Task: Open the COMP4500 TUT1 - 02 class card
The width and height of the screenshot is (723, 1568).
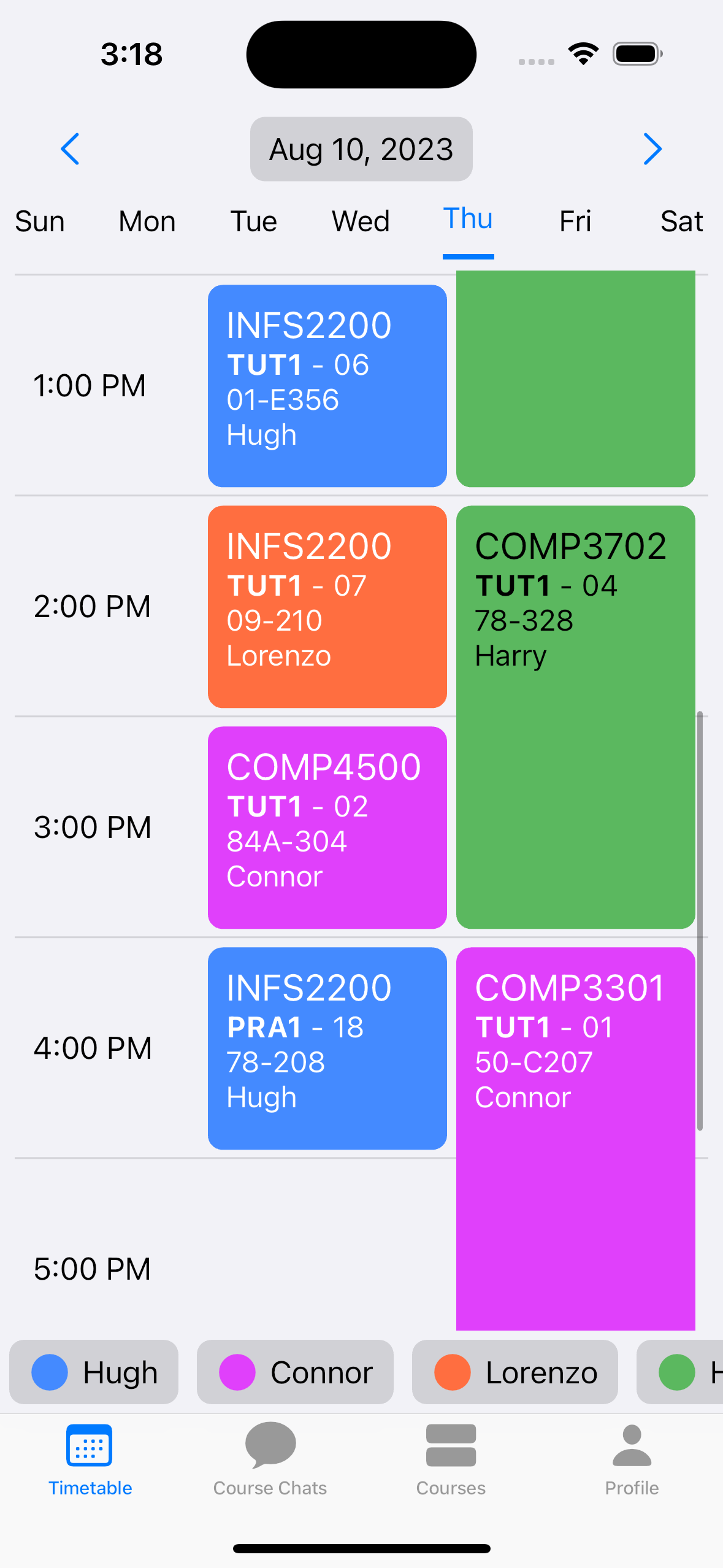Action: click(x=327, y=828)
